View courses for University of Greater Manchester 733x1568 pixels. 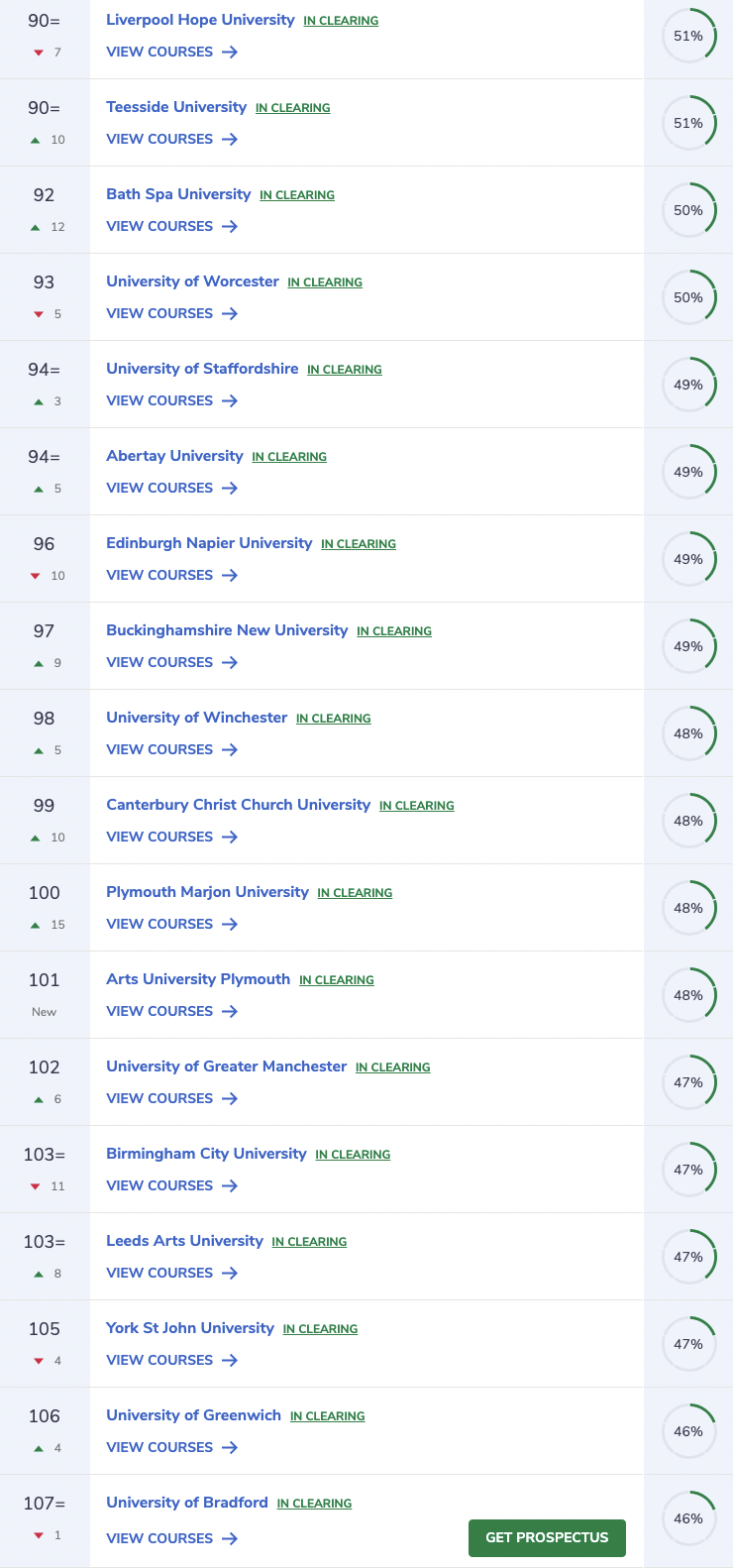point(172,1098)
